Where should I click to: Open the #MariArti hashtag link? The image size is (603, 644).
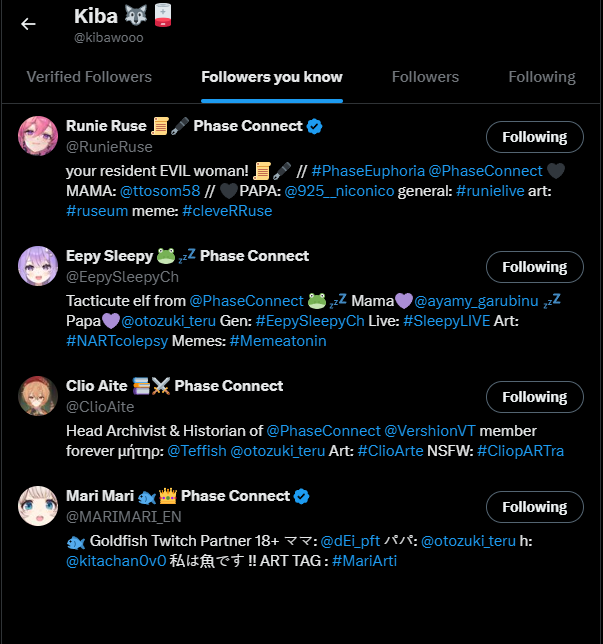tap(364, 561)
